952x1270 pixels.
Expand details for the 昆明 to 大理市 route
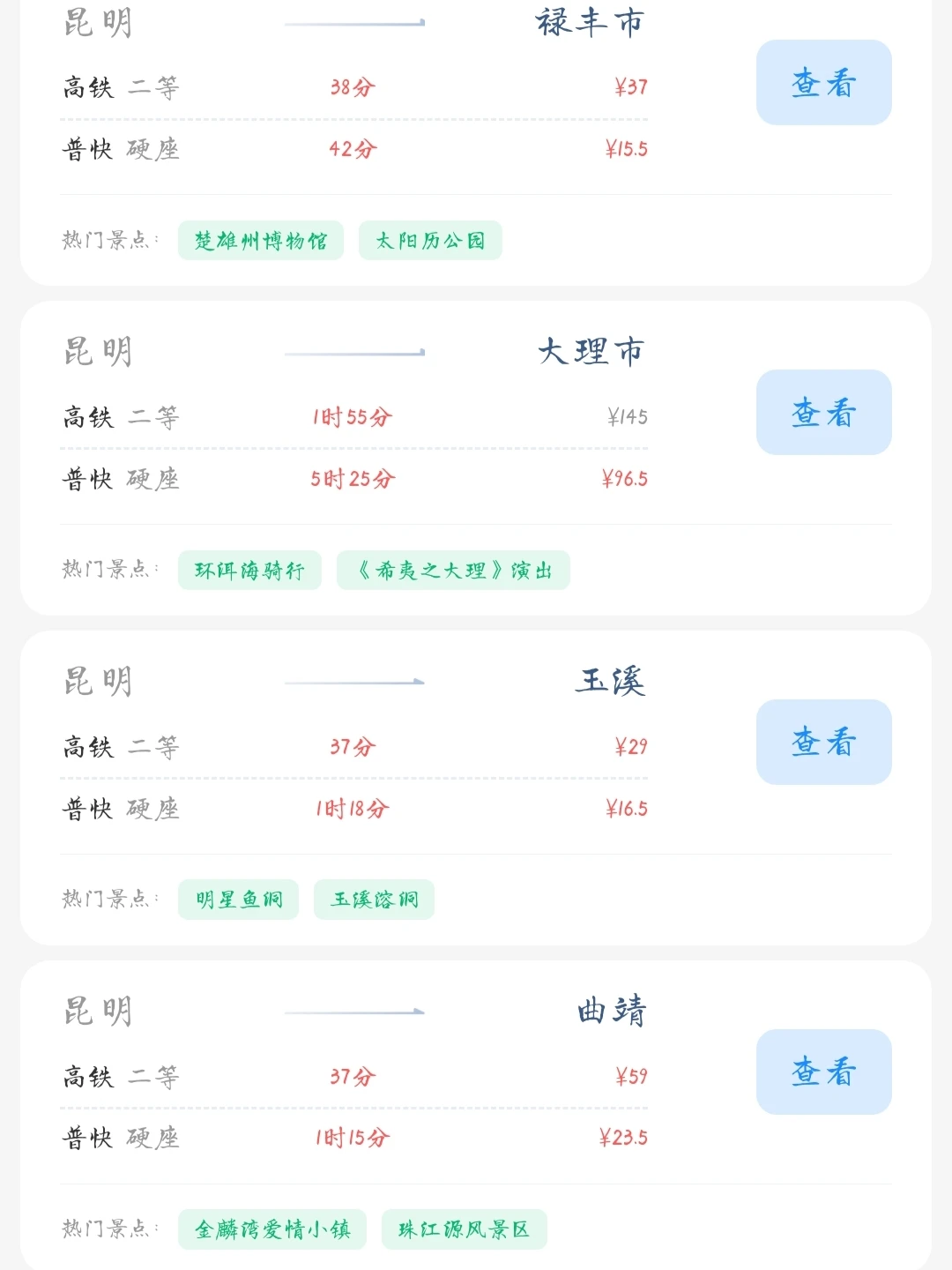pos(823,412)
